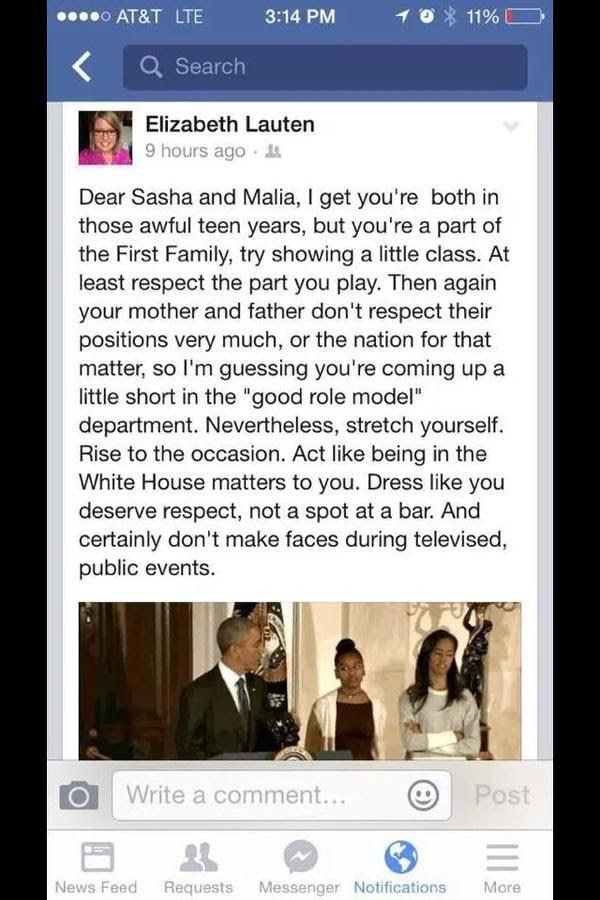
Task: Open the author name link on the post
Action: point(229,124)
